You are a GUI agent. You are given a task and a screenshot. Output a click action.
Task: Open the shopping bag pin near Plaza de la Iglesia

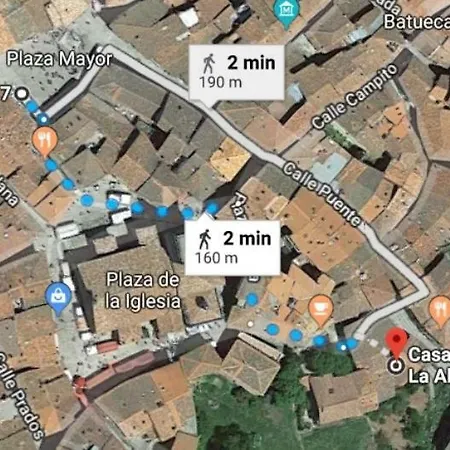58,299
